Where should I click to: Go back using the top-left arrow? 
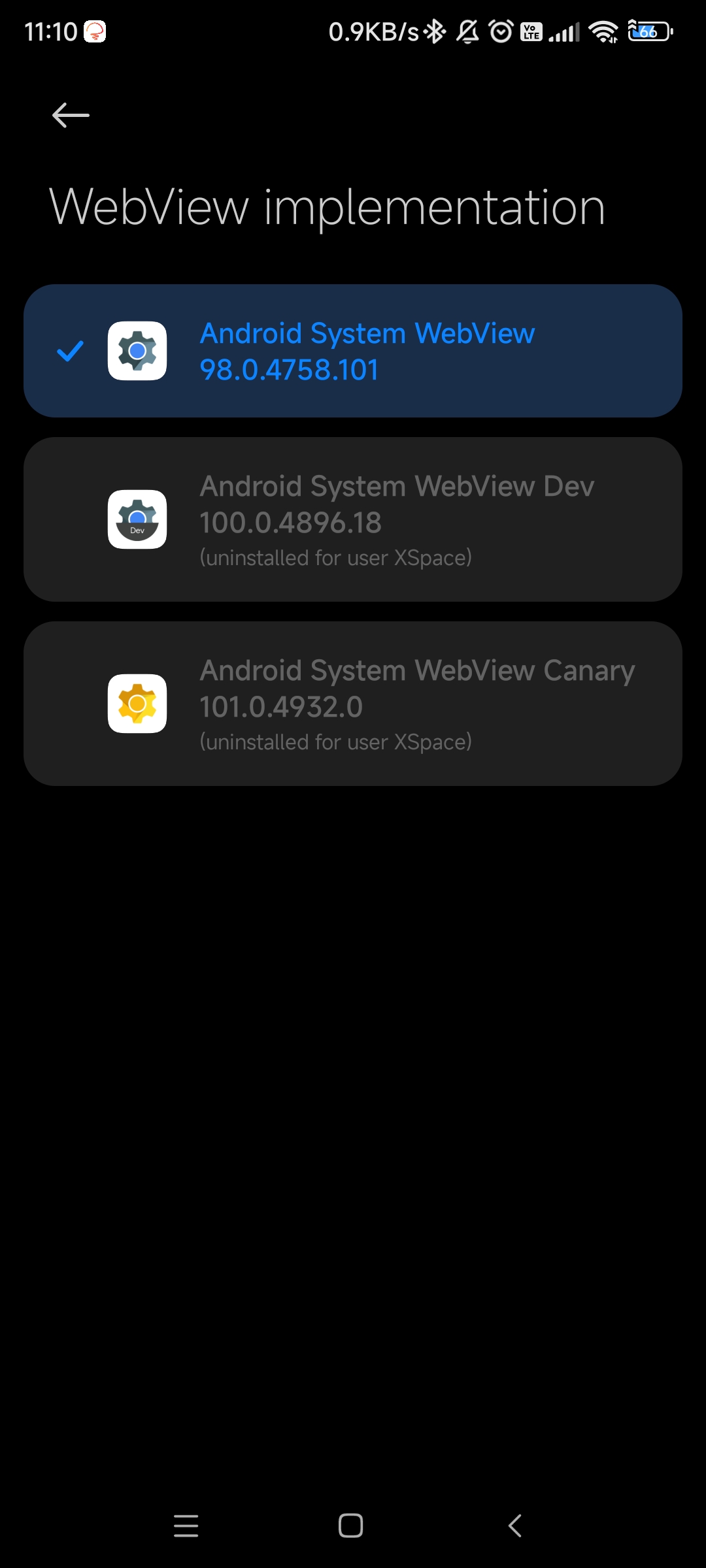pyautogui.click(x=71, y=116)
